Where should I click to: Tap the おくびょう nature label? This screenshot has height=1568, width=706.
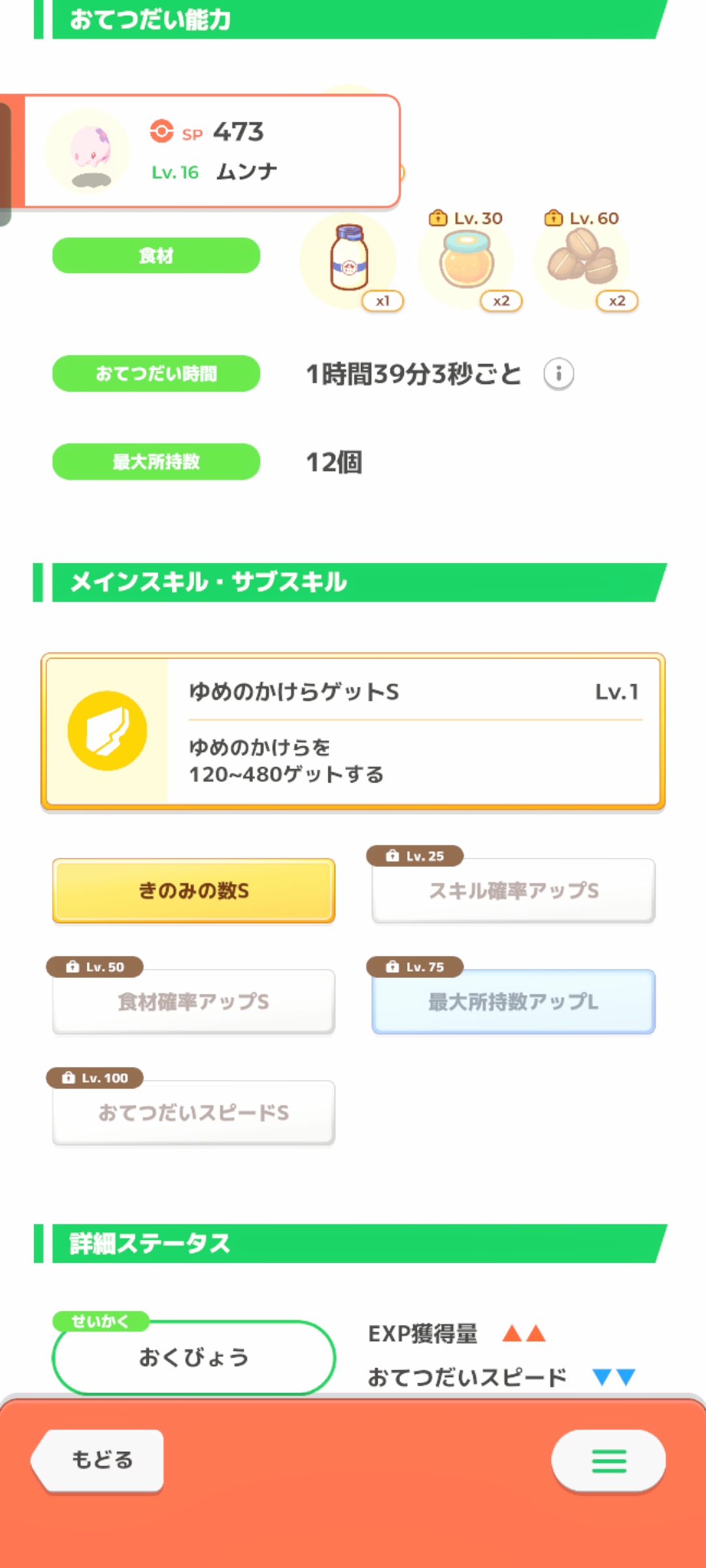[x=193, y=1358]
